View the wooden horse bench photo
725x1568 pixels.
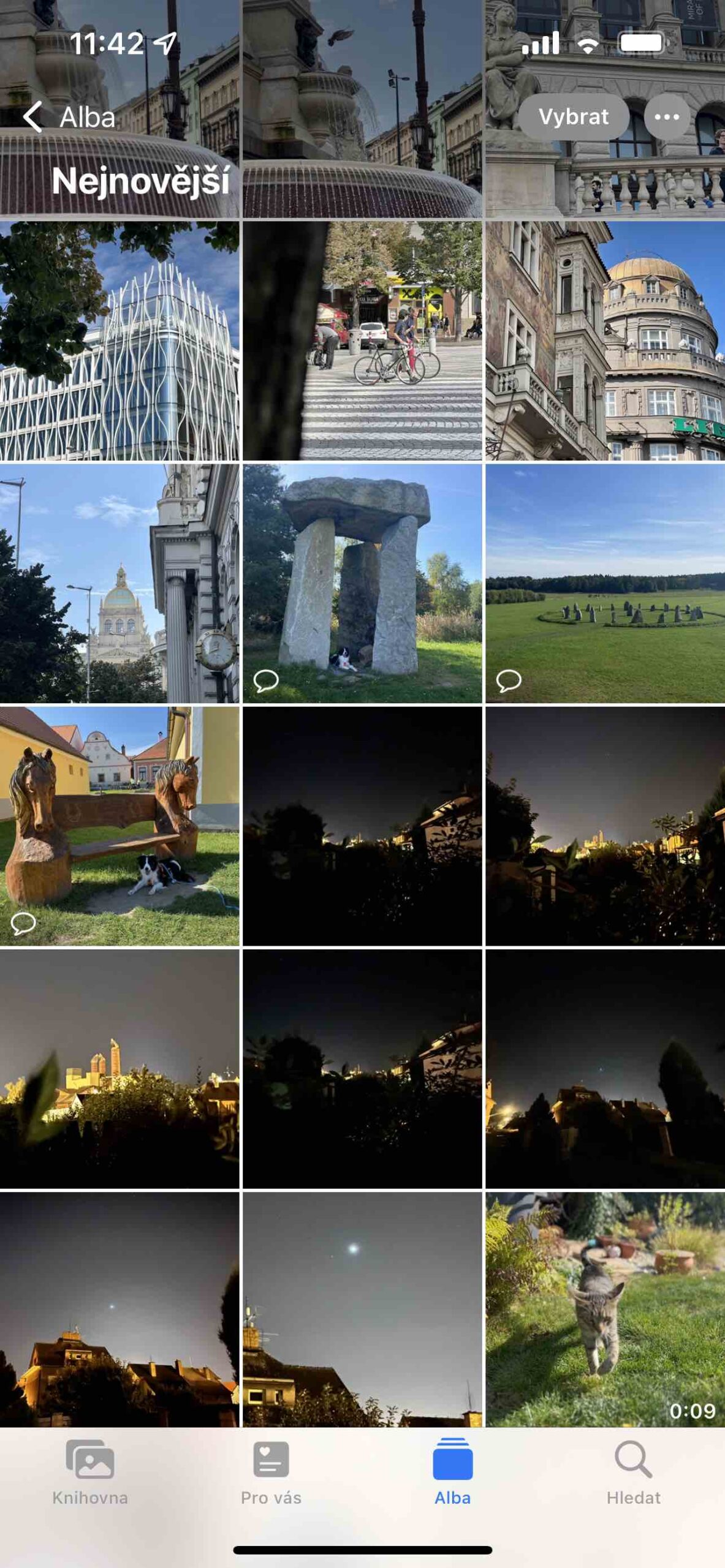(119, 826)
